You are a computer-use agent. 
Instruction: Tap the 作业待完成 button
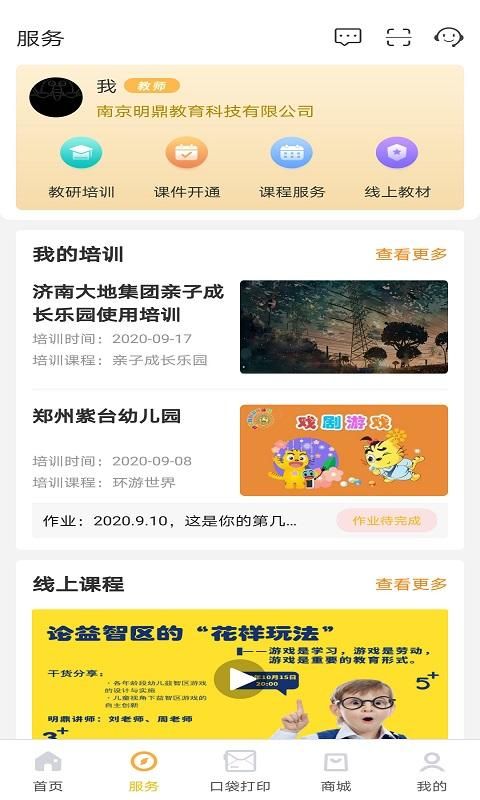coord(387,521)
